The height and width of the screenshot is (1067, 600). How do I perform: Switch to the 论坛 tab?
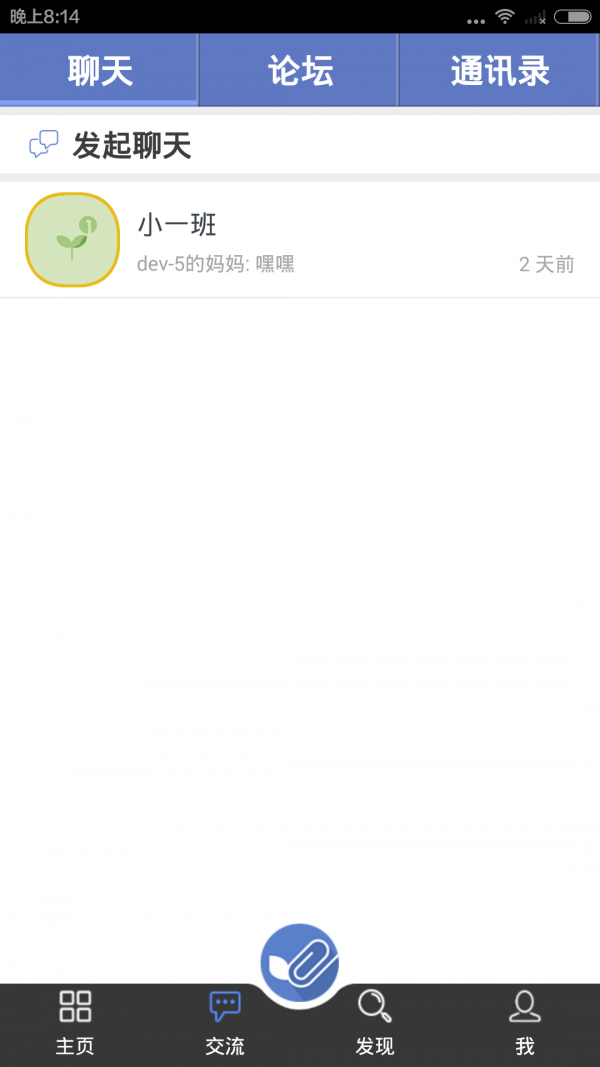[x=300, y=71]
